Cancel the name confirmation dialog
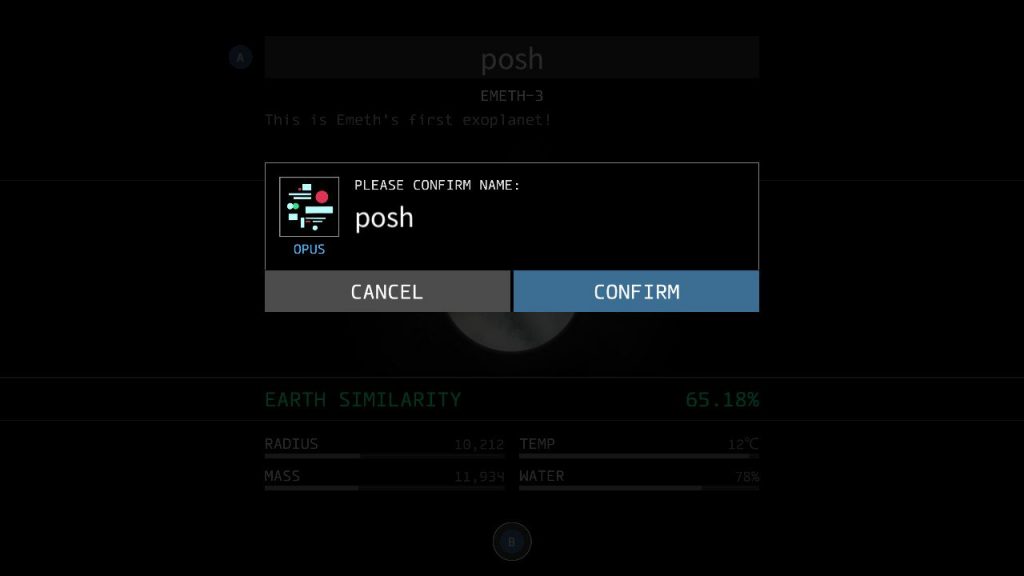The image size is (1024, 576). tap(387, 291)
